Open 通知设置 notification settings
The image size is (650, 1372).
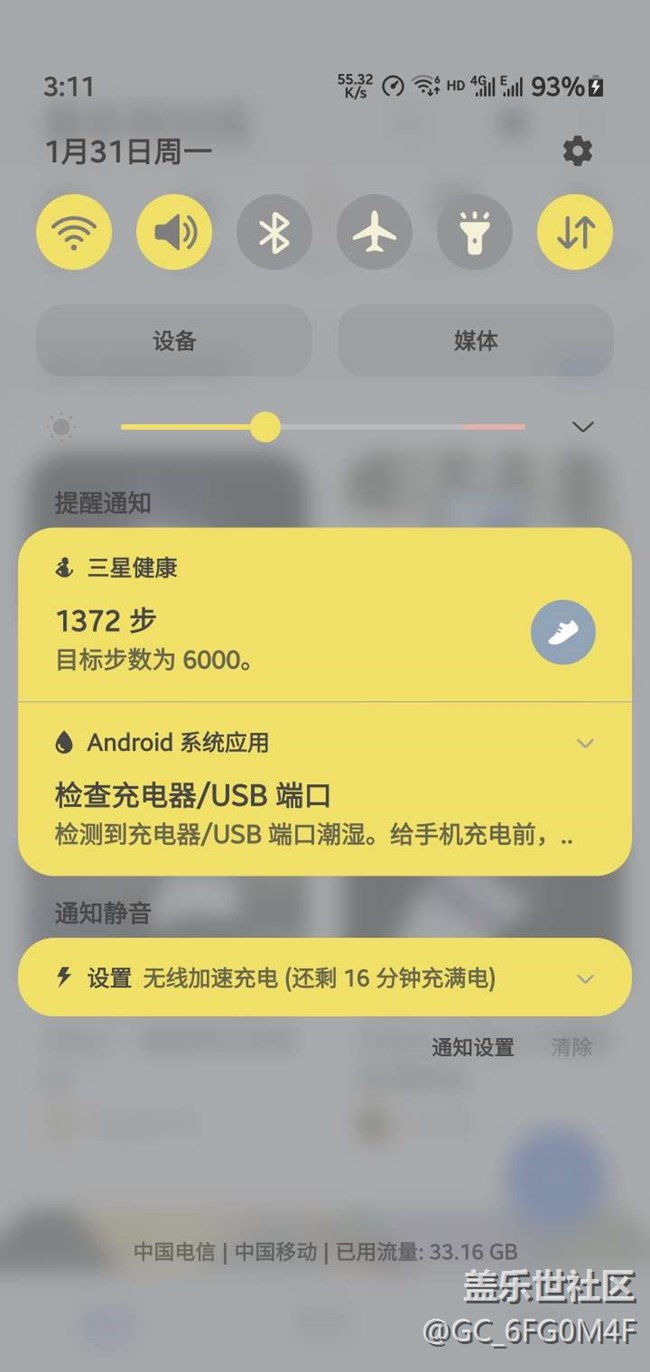(473, 1047)
